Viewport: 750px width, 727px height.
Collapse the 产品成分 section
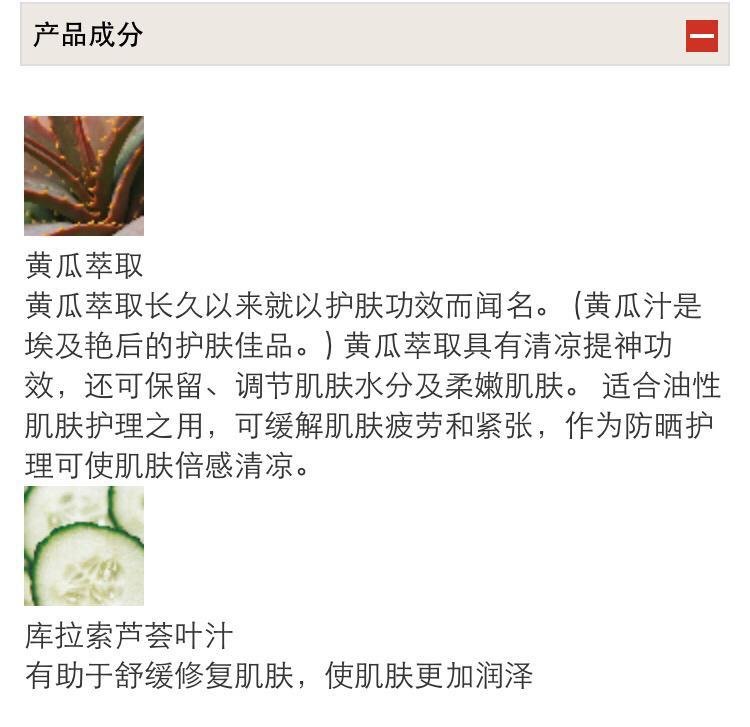coord(701,36)
